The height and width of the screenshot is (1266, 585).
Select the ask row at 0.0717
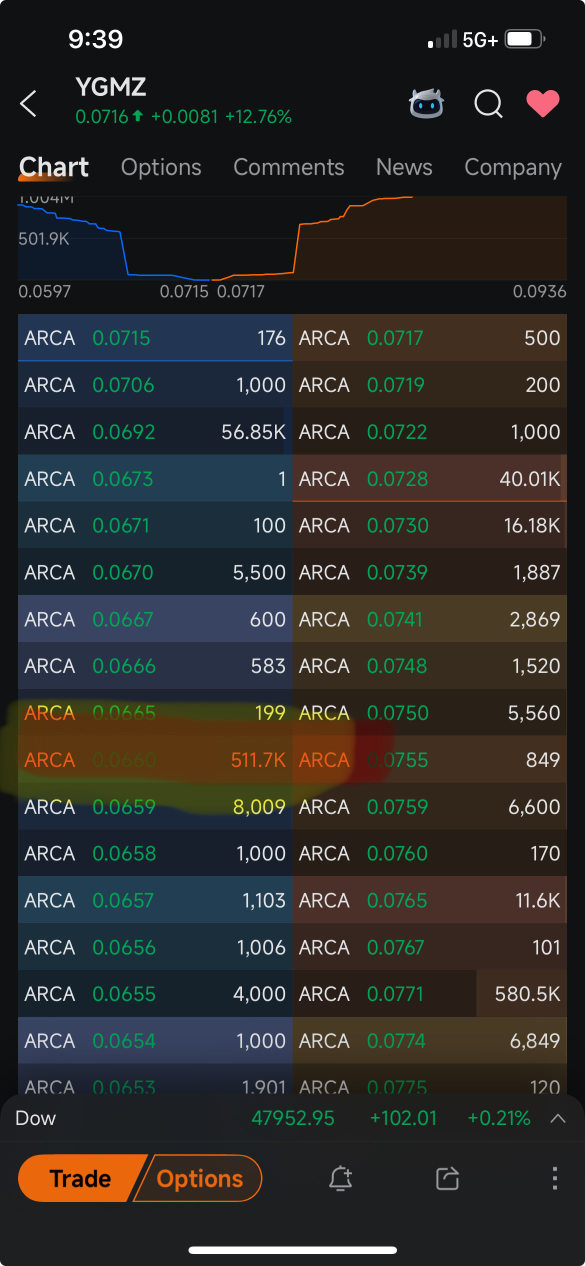pos(430,338)
